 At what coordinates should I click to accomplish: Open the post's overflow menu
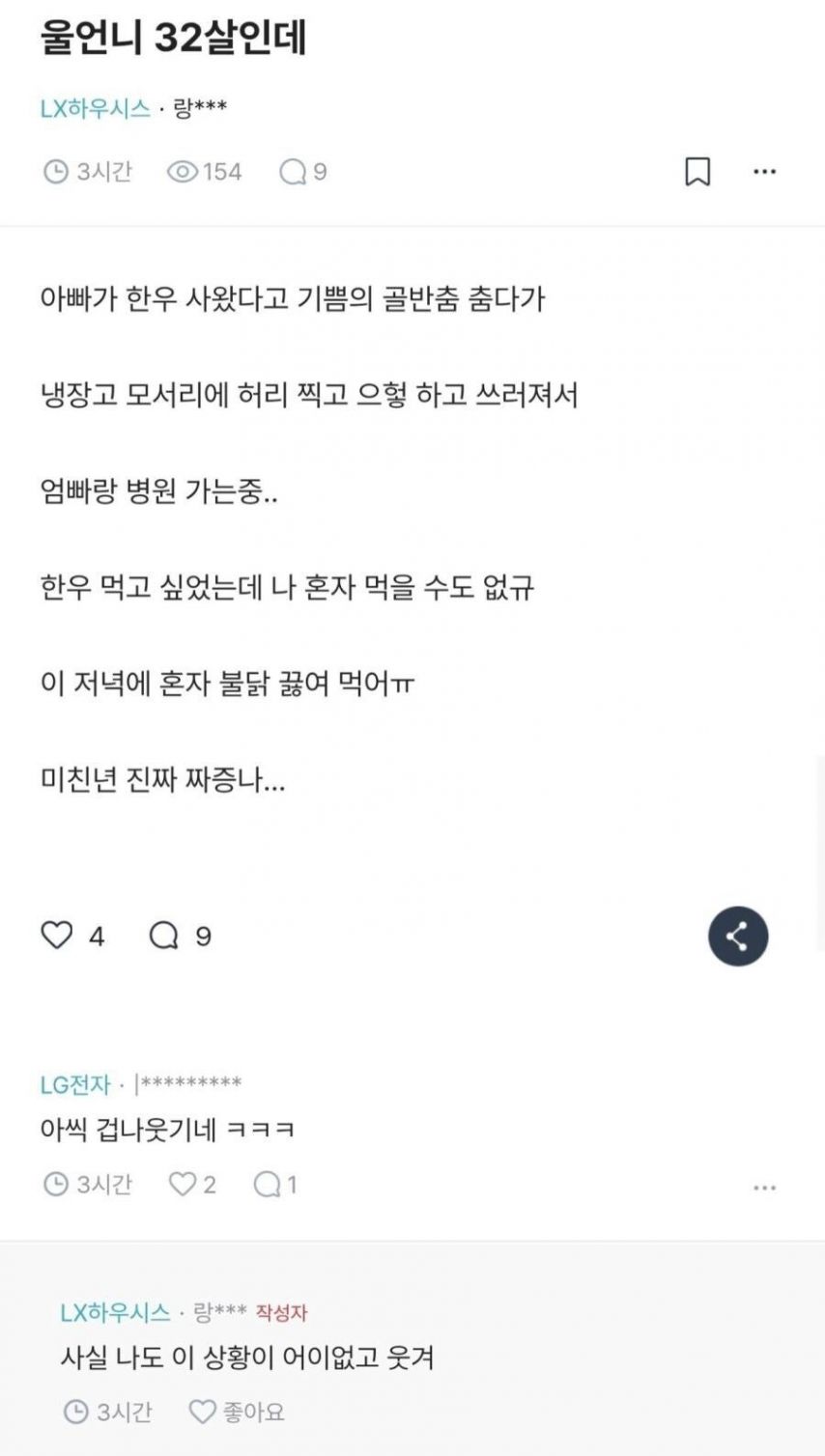click(x=764, y=172)
